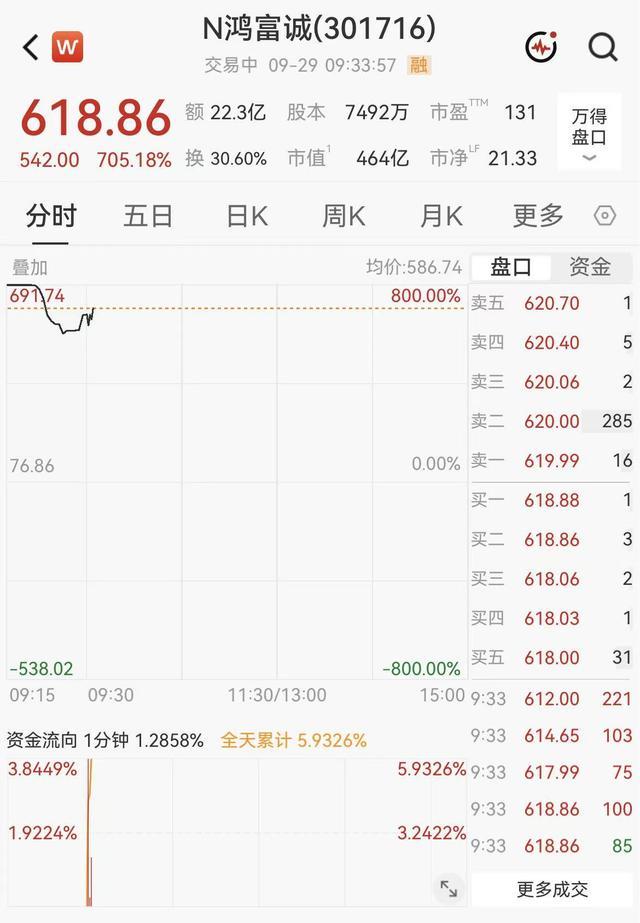This screenshot has height=923, width=640.
Task: Switch to the 月K chart tab
Action: tap(441, 216)
